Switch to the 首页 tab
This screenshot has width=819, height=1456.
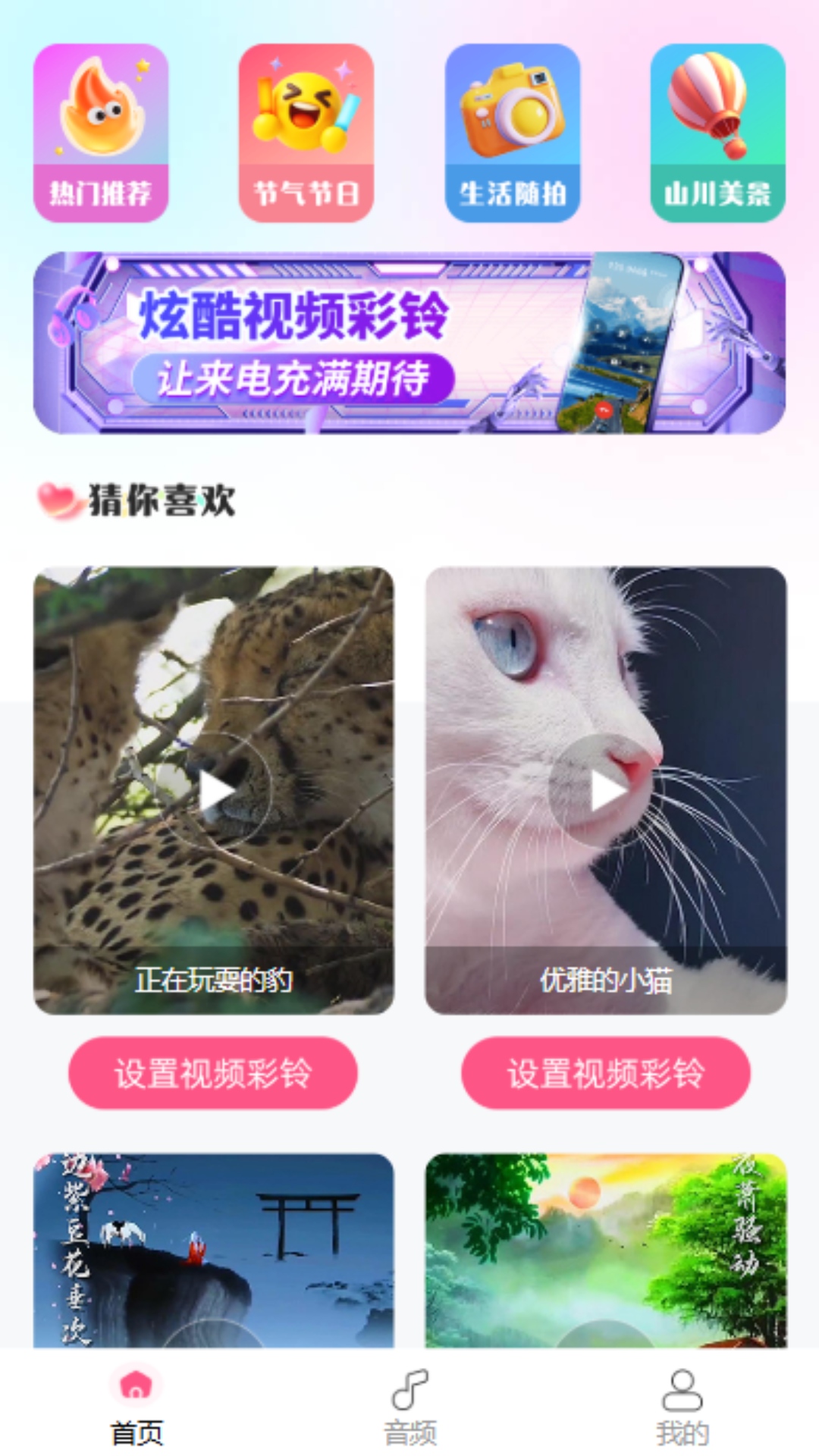coord(136,1407)
